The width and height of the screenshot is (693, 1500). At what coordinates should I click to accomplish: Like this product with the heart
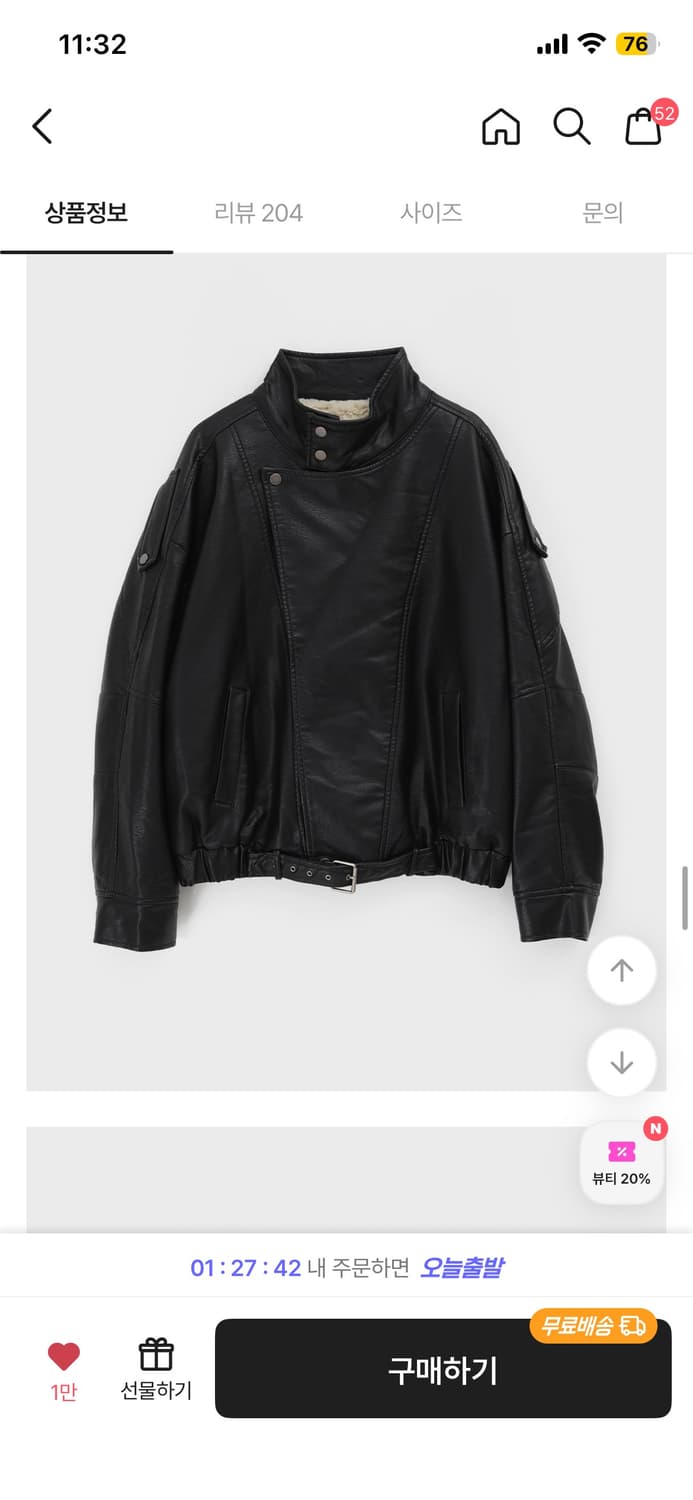[63, 1357]
